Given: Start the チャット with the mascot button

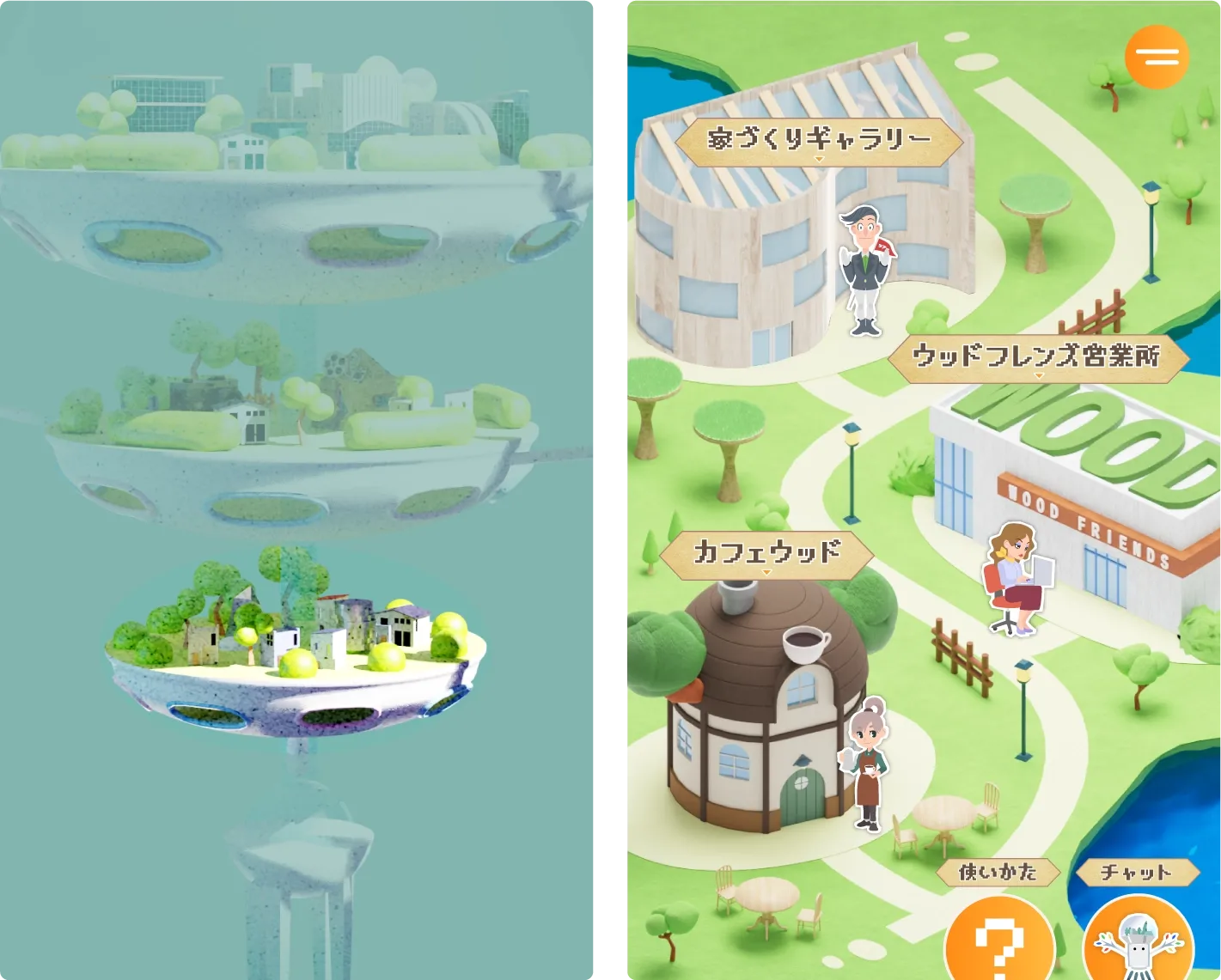Looking at the screenshot, I should pyautogui.click(x=1138, y=940).
